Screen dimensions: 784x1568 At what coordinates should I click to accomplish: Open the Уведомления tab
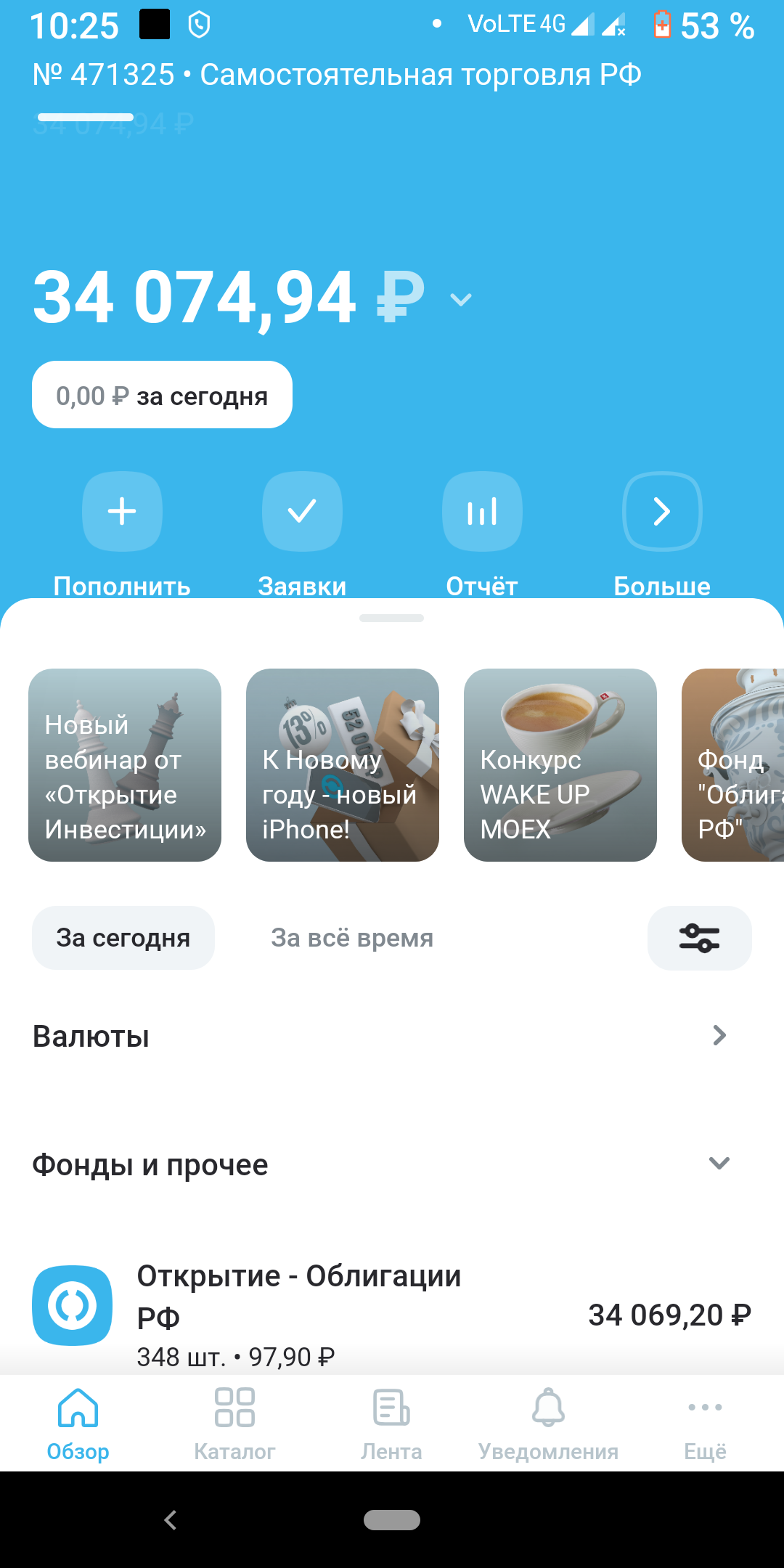point(548,1423)
